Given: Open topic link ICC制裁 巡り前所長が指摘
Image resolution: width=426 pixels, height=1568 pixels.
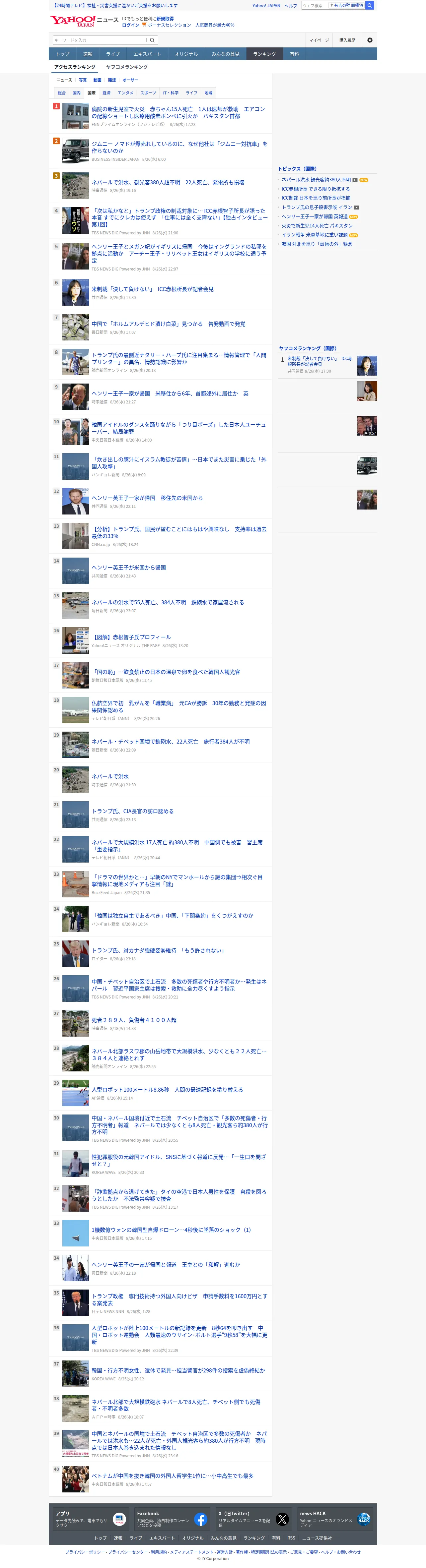Looking at the screenshot, I should click(x=316, y=198).
